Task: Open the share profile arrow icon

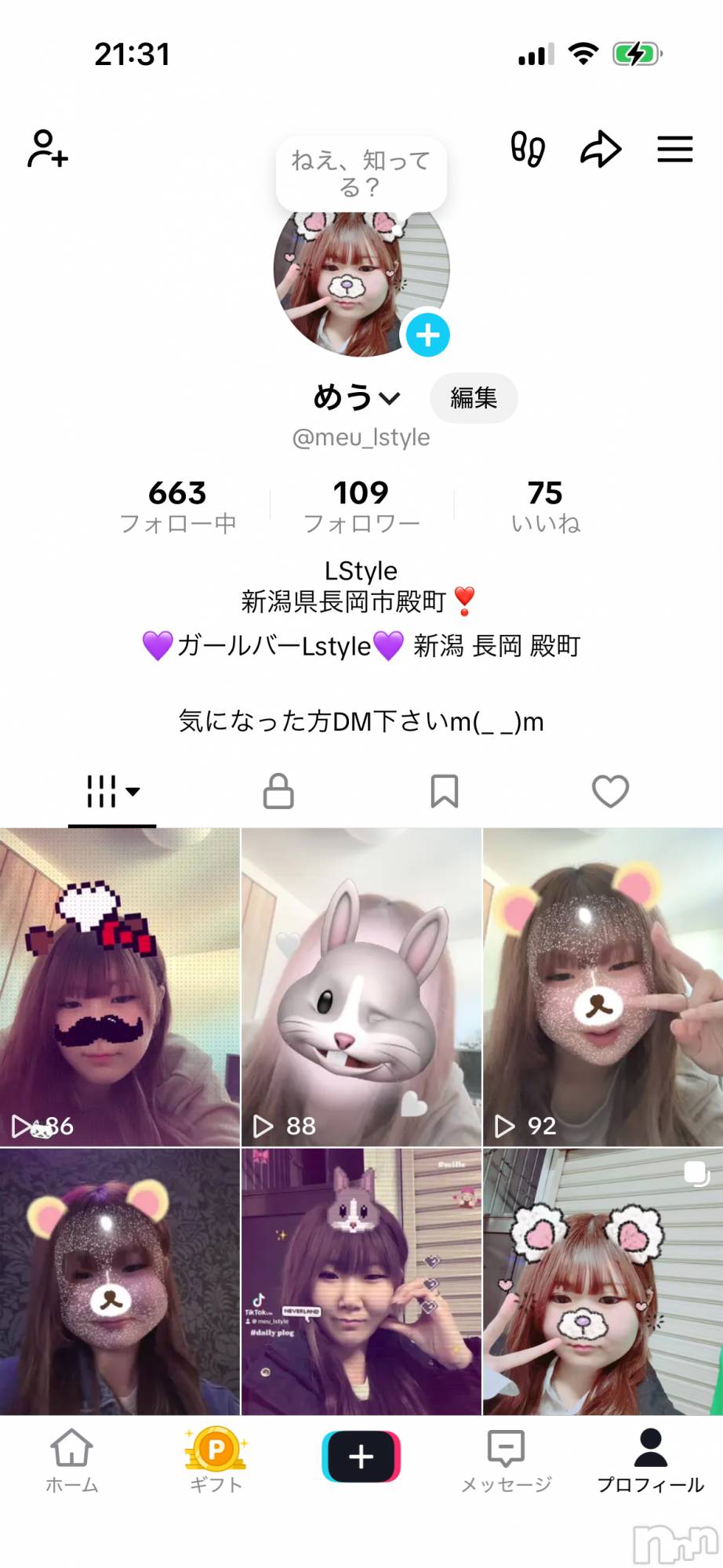Action: click(600, 147)
